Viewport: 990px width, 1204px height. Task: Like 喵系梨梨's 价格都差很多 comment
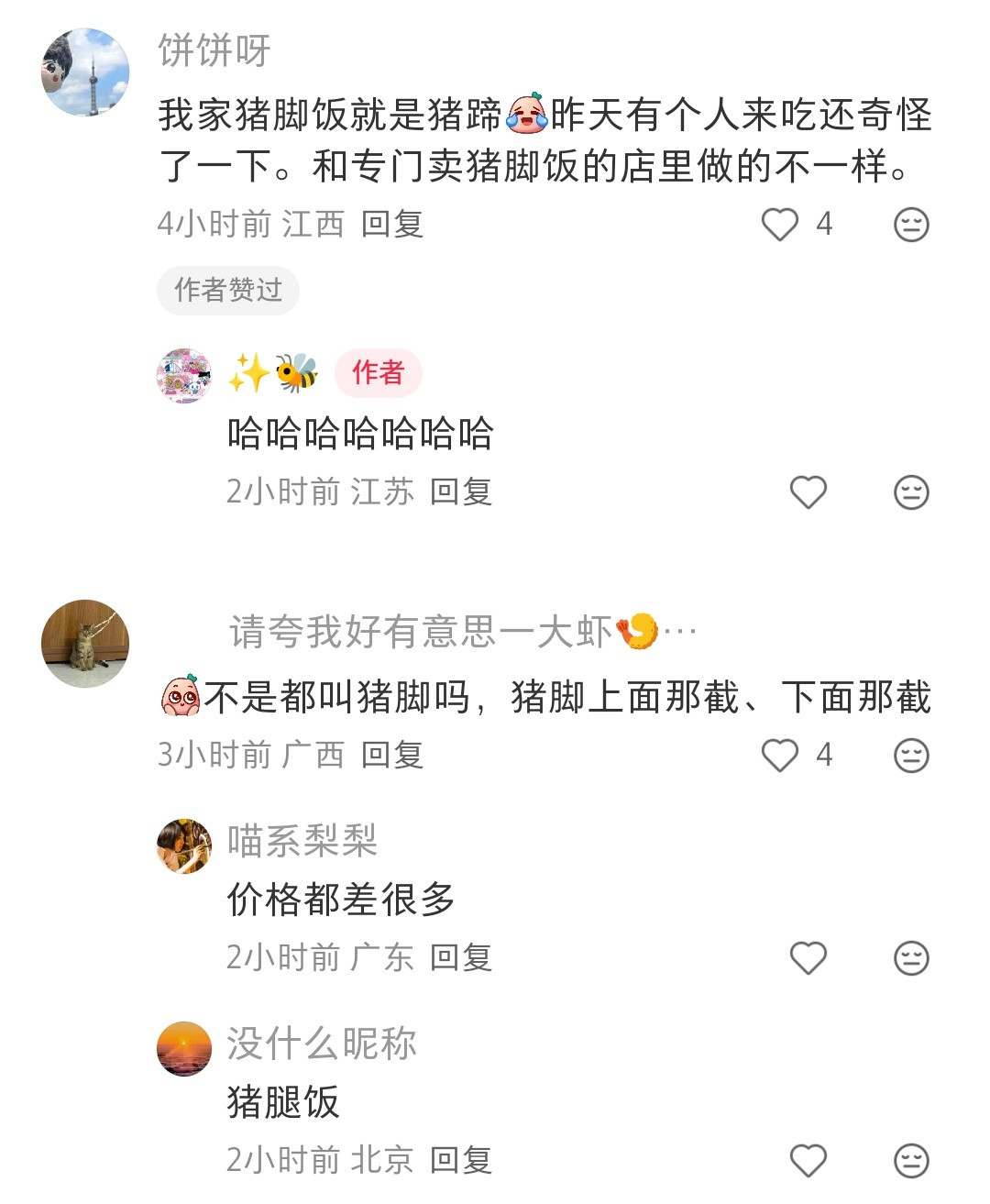pyautogui.click(x=808, y=956)
